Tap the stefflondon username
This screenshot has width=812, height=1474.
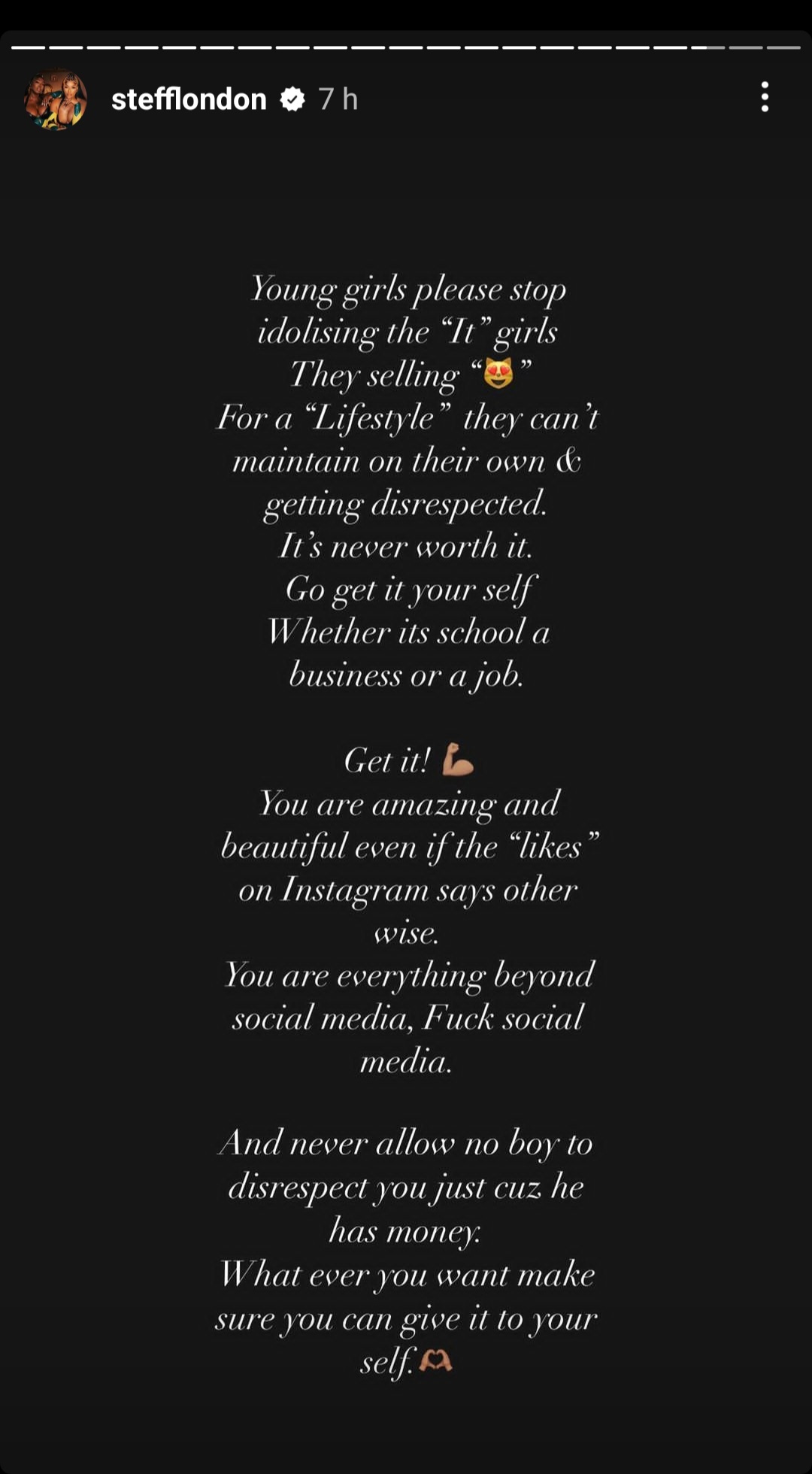(x=189, y=99)
